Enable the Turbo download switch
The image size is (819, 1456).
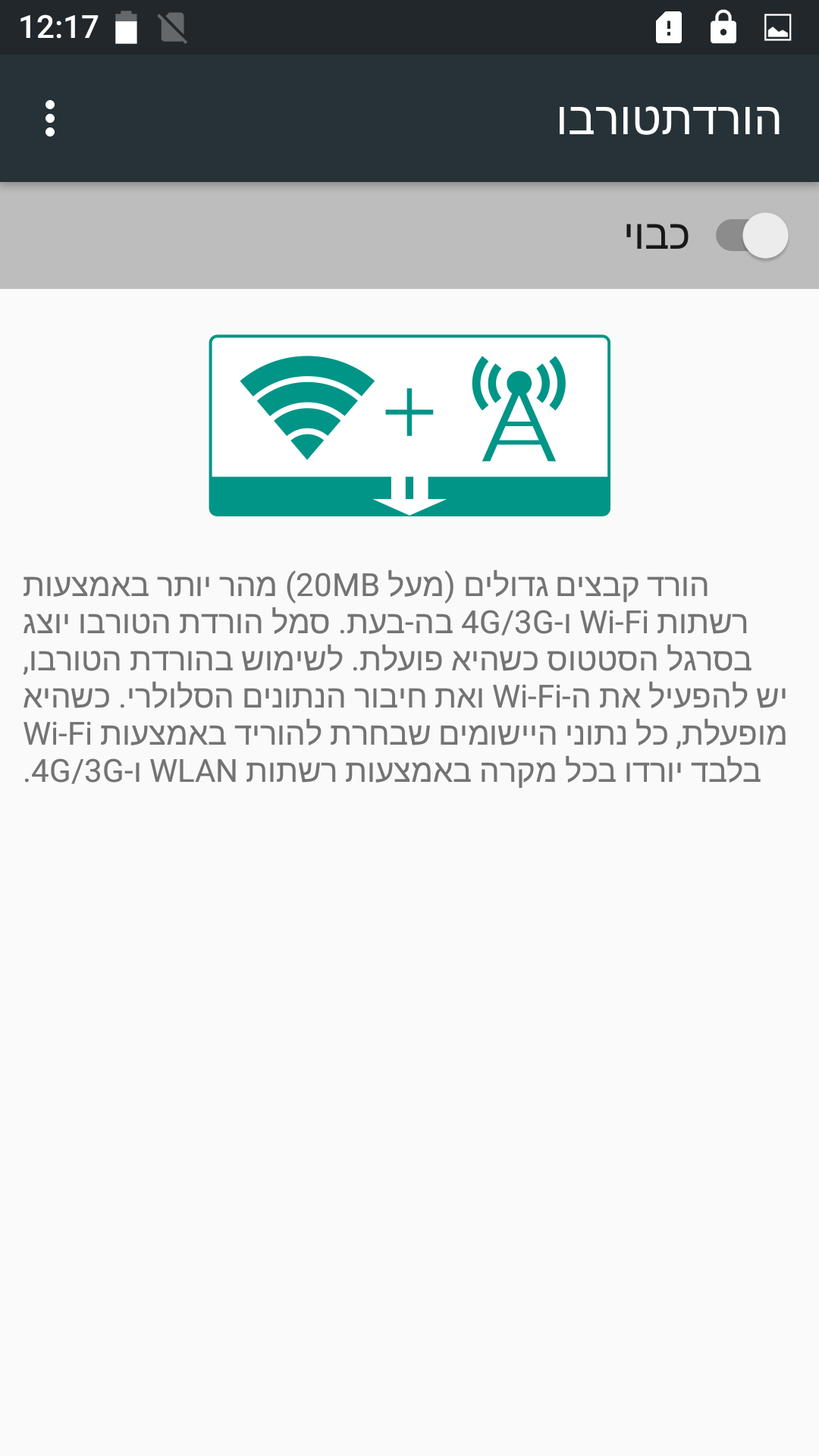pyautogui.click(x=752, y=236)
